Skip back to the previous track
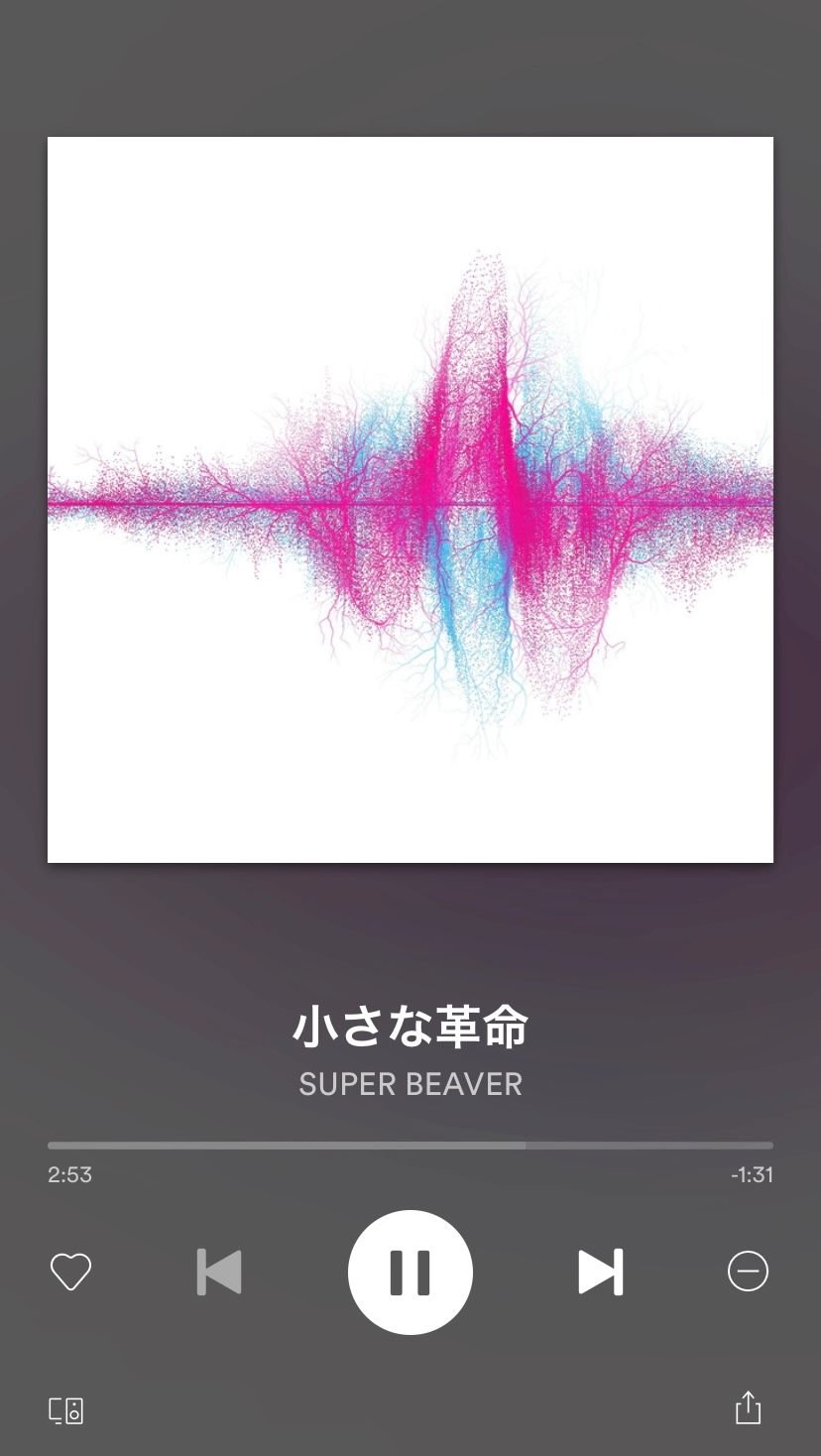 219,1272
